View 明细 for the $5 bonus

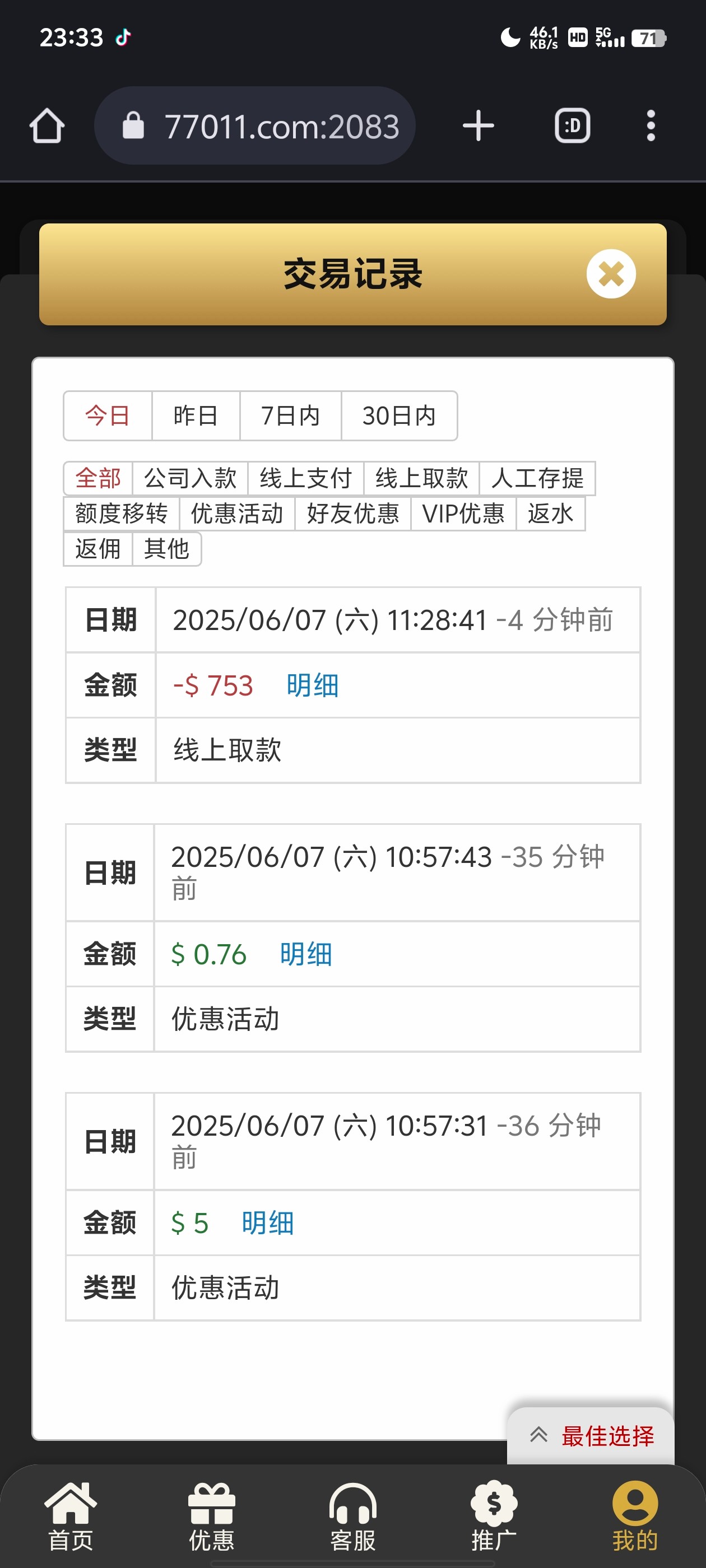point(267,1223)
